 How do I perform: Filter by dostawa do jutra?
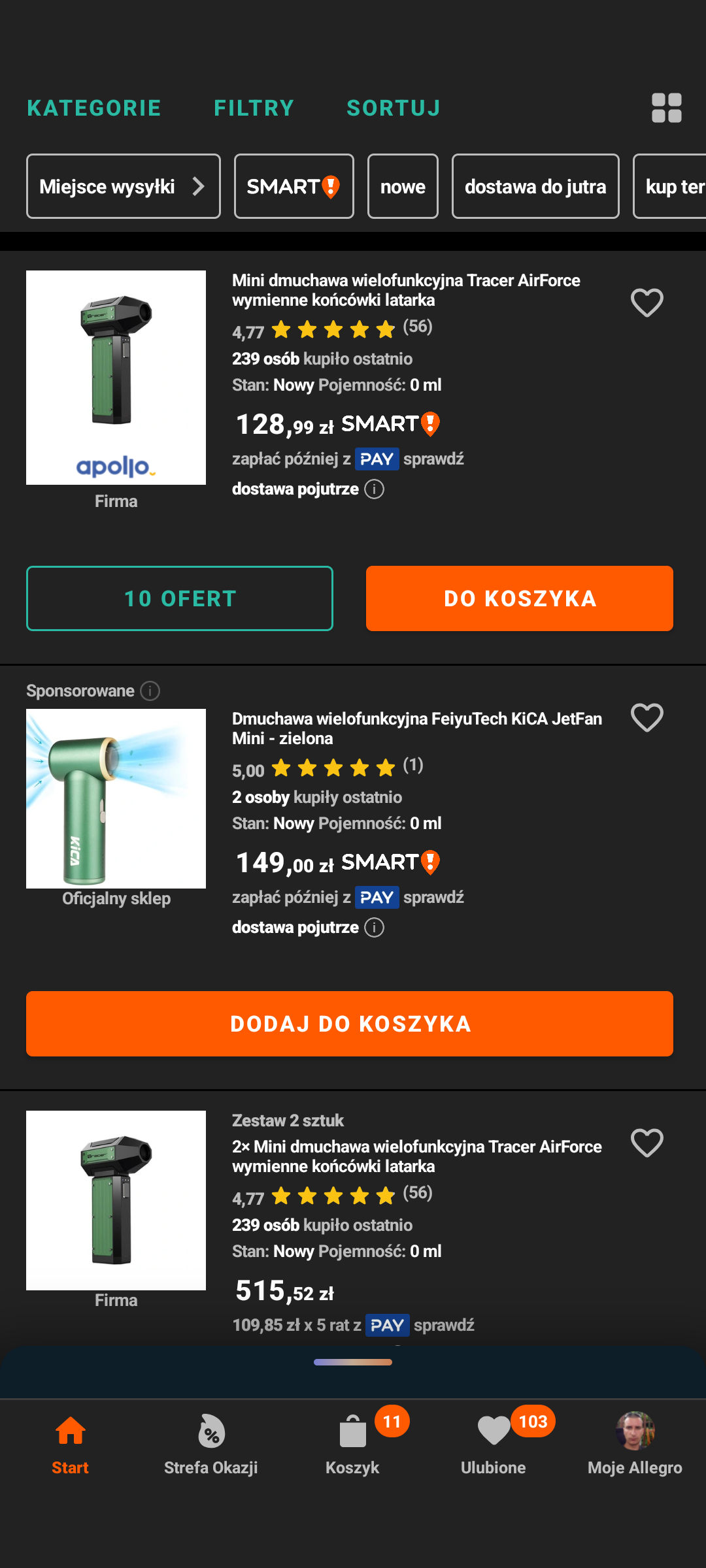pos(535,186)
